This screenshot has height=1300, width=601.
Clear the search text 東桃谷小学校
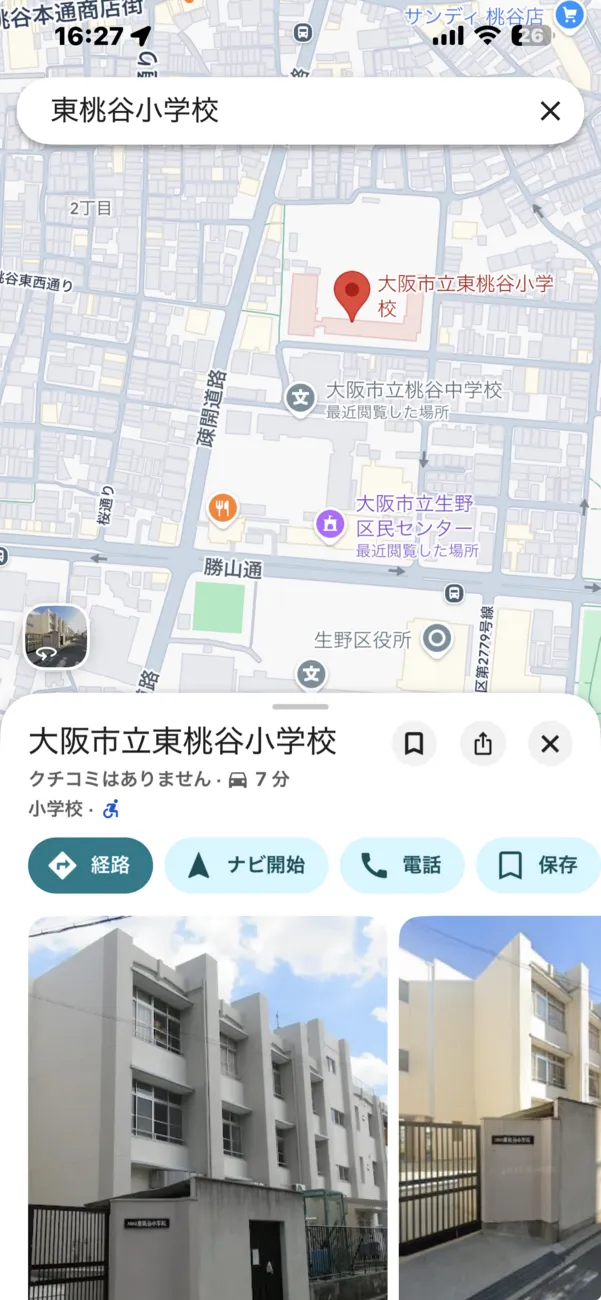click(x=550, y=111)
